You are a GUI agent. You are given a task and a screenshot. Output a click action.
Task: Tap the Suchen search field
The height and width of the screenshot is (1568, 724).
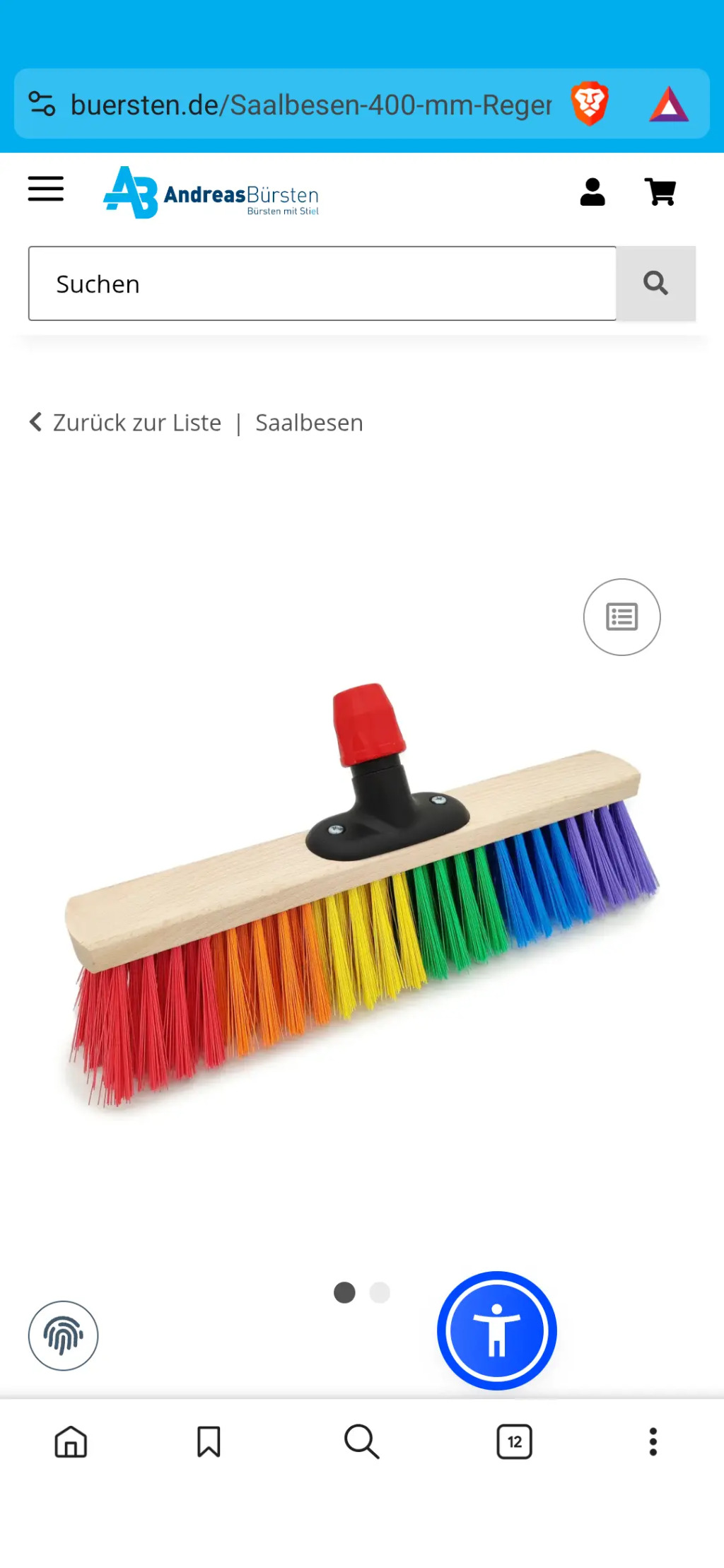point(322,283)
